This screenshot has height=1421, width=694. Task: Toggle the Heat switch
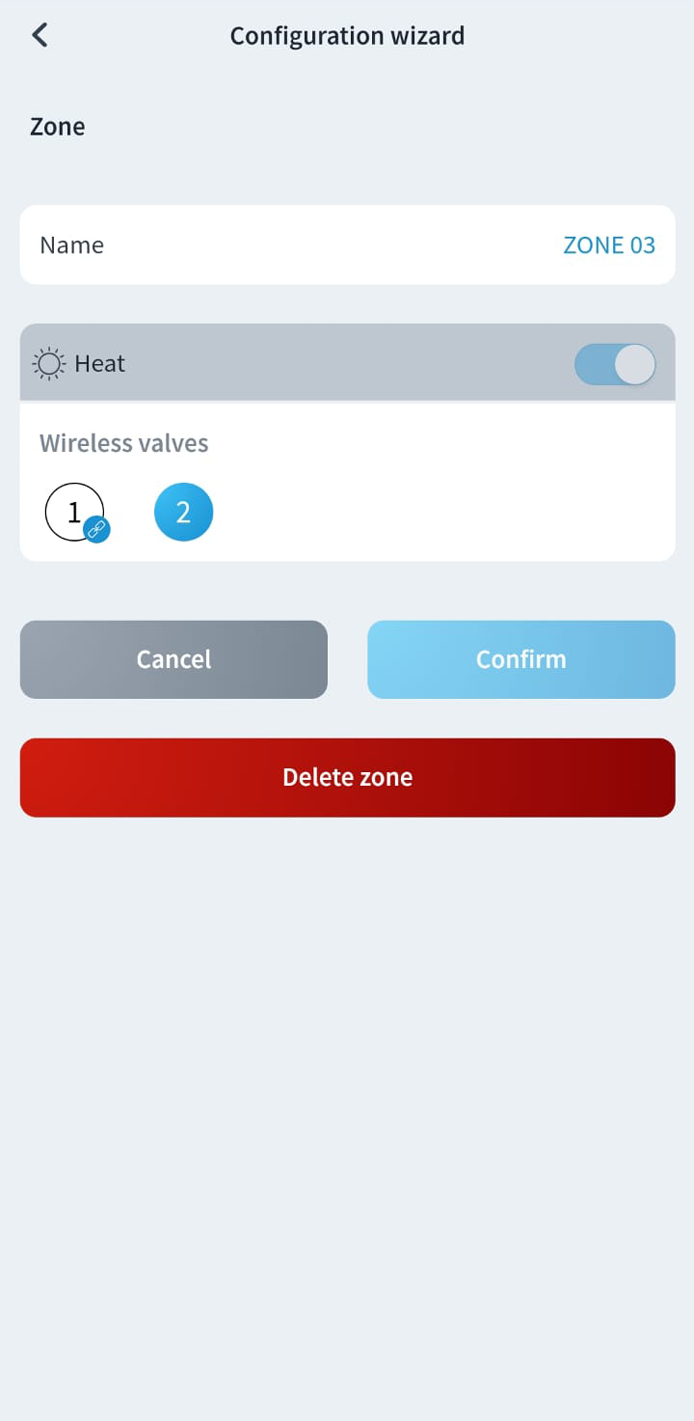[614, 364]
